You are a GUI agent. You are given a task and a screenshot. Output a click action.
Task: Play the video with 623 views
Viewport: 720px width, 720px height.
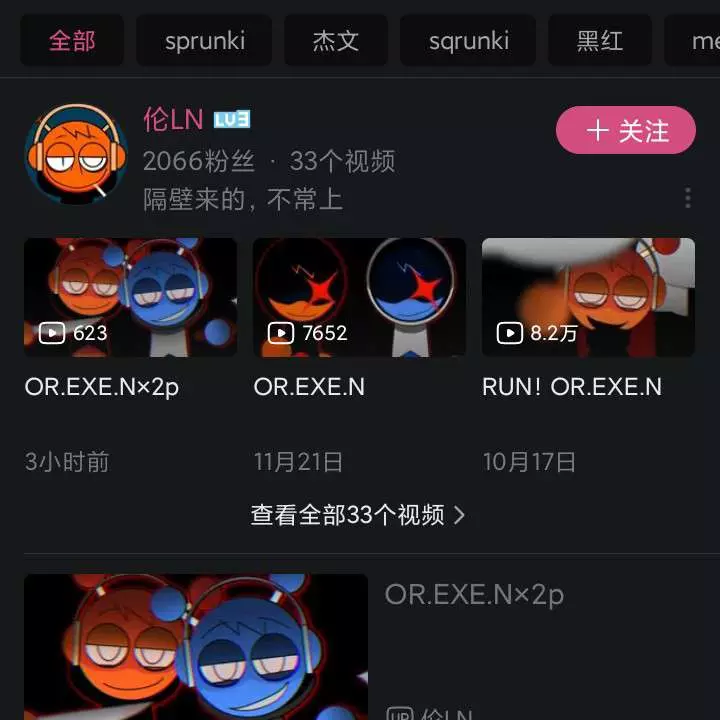130,297
